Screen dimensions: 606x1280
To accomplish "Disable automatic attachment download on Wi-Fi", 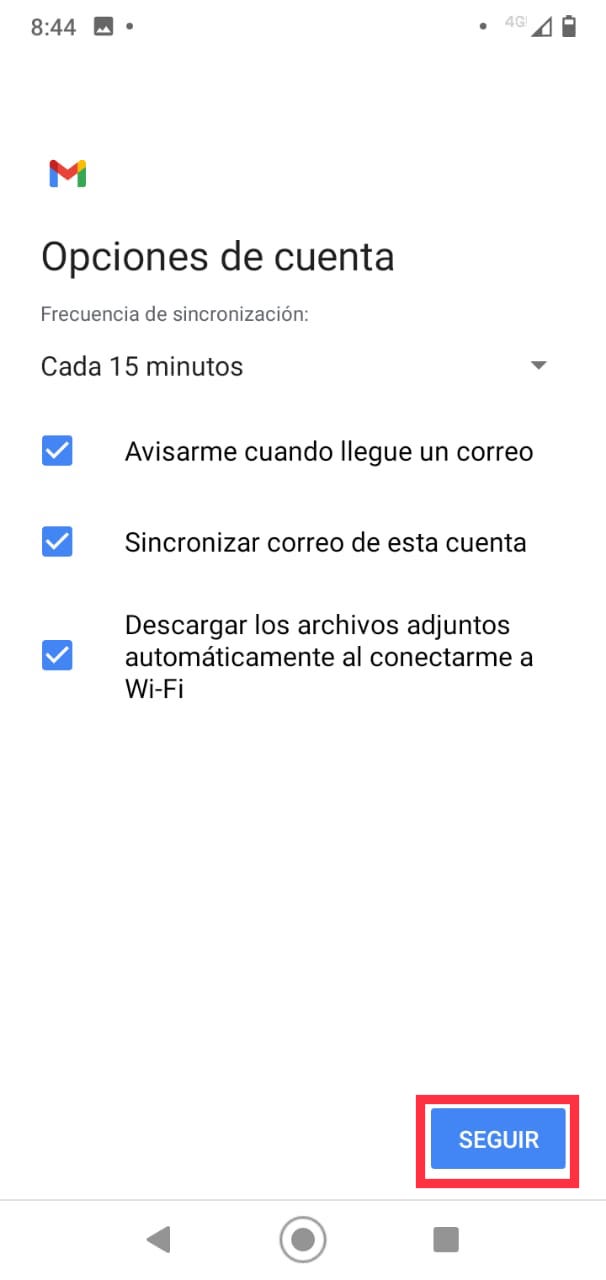I will coord(57,656).
